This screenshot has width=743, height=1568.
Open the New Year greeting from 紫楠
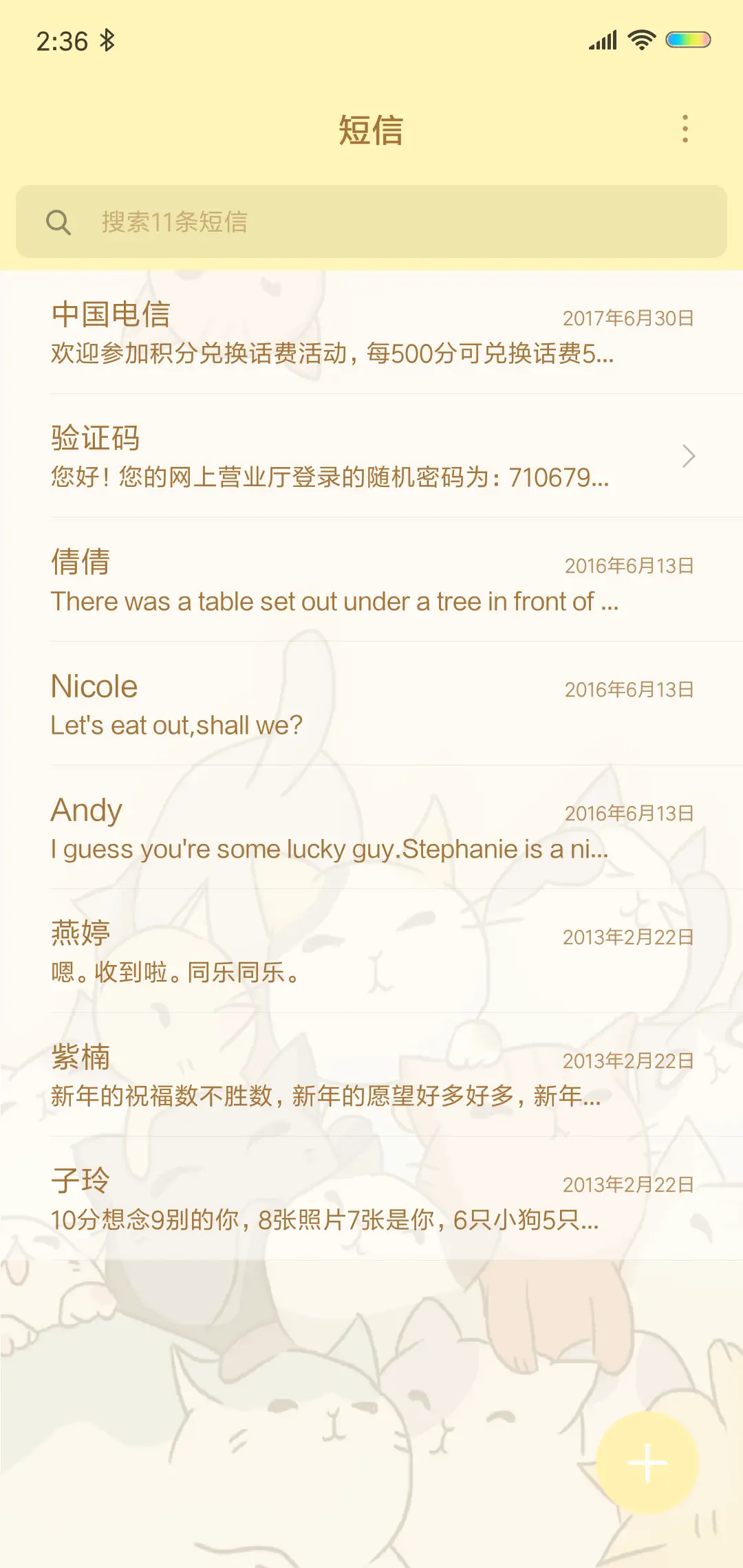(371, 1076)
